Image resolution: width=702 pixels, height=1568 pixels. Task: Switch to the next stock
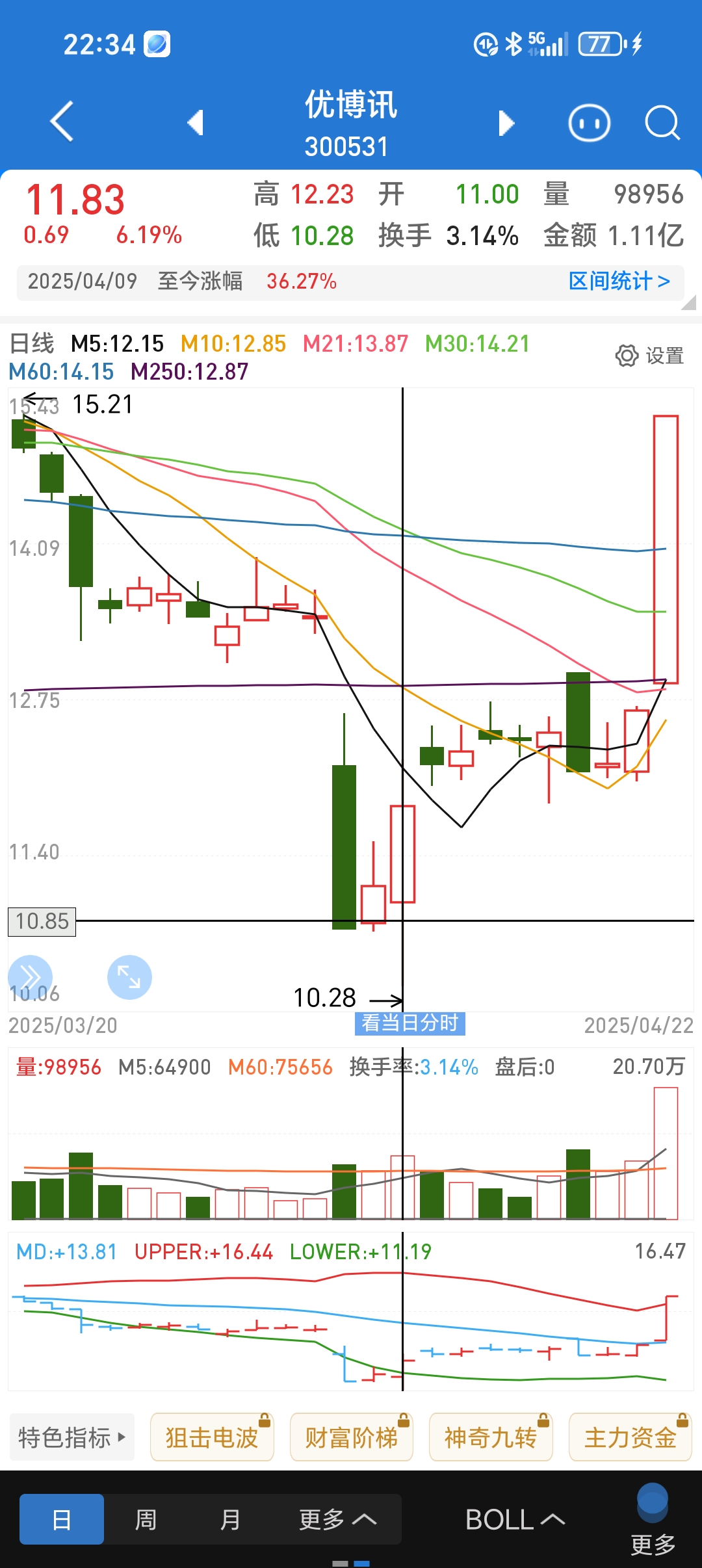pyautogui.click(x=506, y=123)
